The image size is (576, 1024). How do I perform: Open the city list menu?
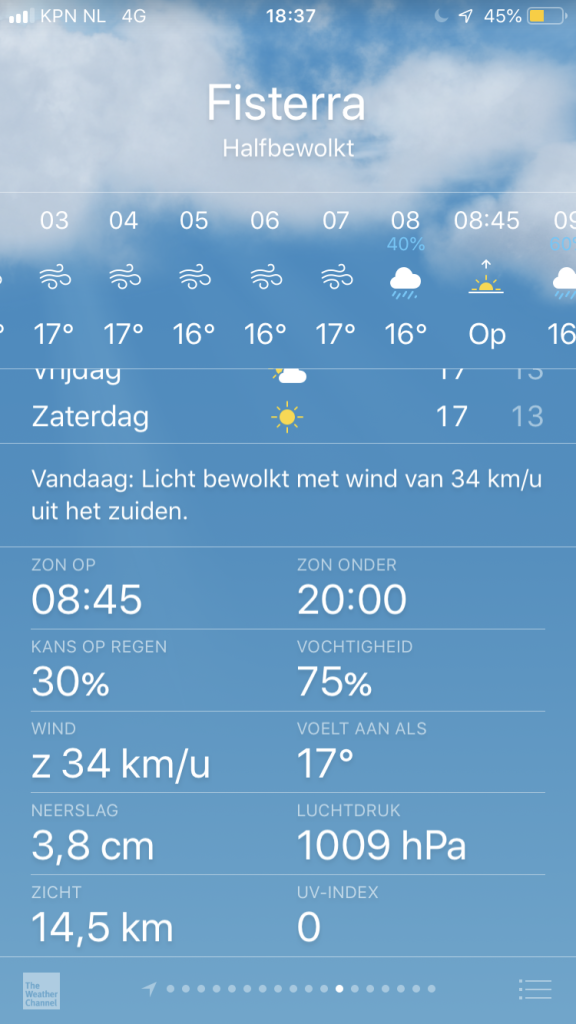(535, 989)
